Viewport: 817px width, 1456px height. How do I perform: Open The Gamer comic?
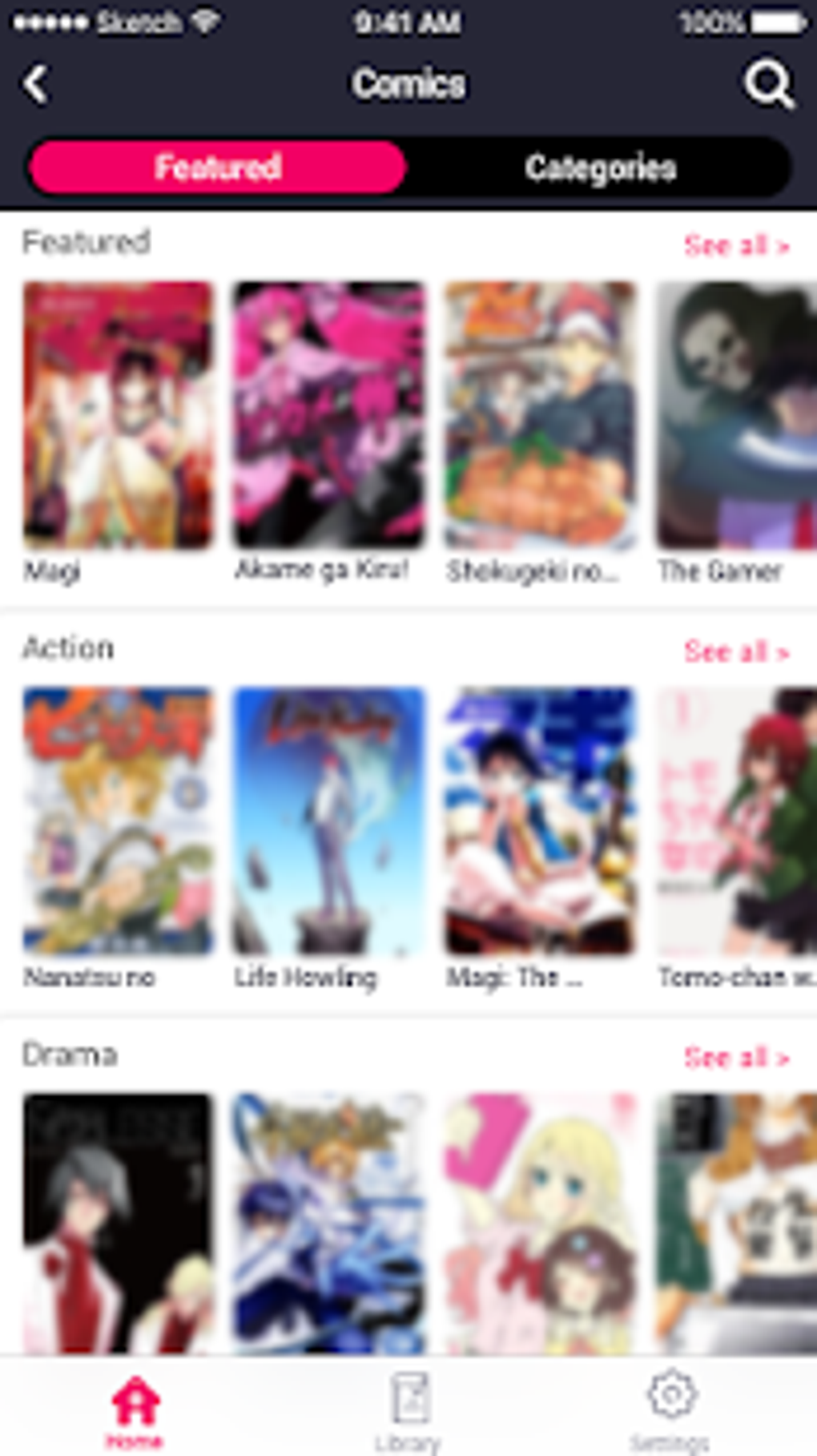pos(737,414)
